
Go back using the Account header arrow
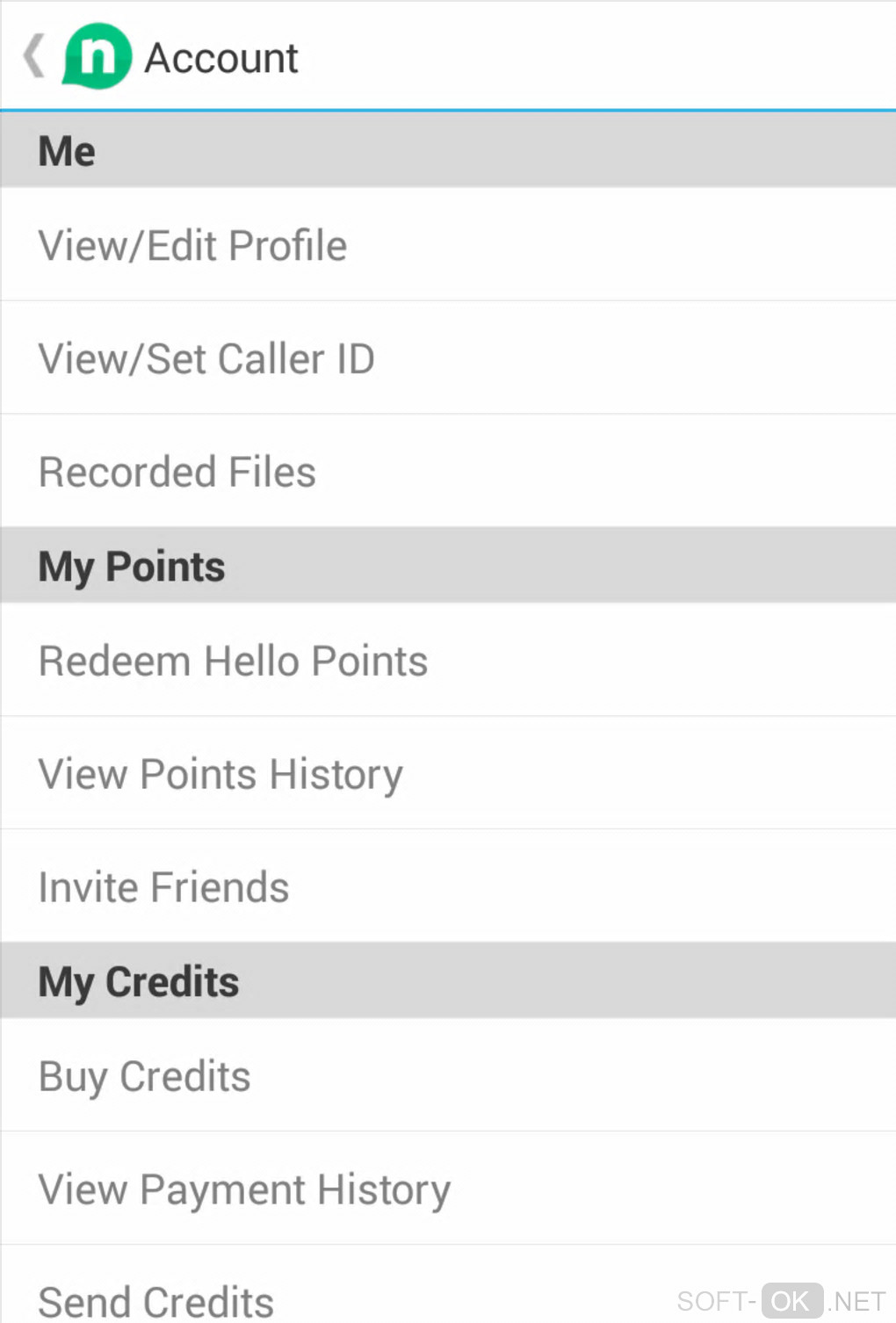(35, 57)
